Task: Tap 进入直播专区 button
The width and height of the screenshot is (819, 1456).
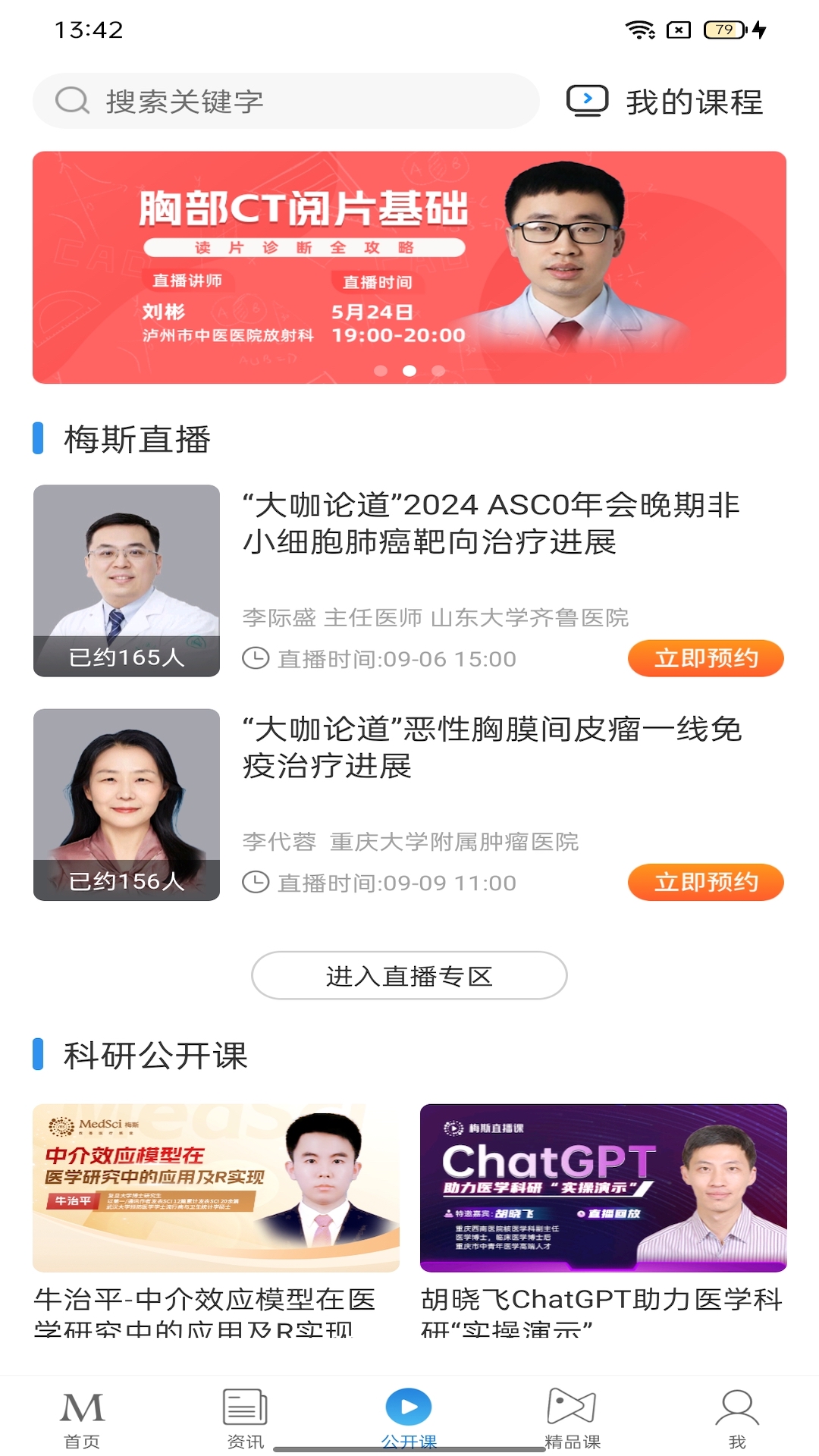Action: [x=409, y=977]
